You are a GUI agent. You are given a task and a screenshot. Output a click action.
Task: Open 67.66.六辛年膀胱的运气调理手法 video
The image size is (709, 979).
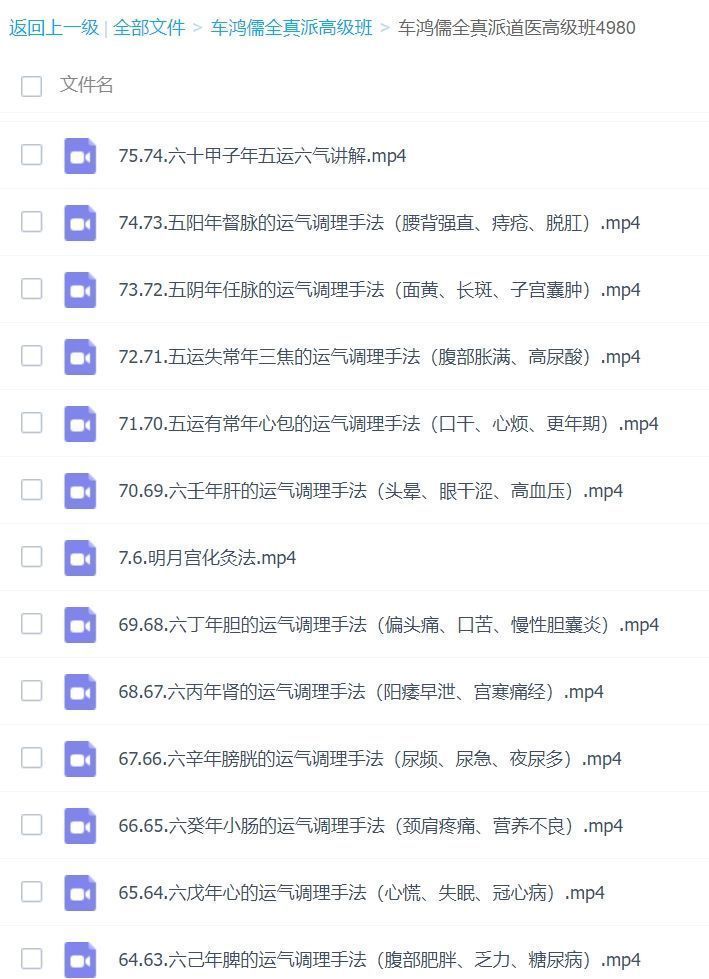pos(370,759)
